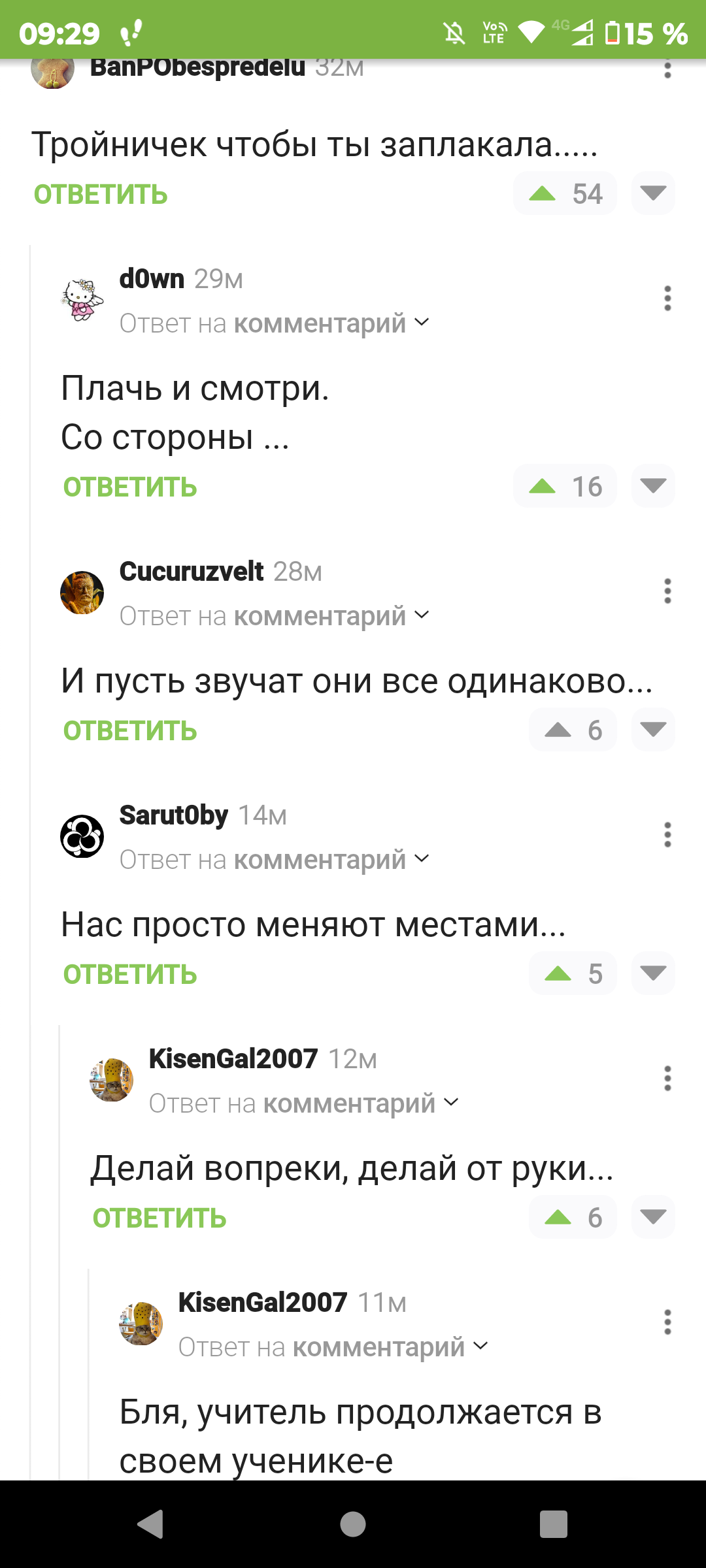The height and width of the screenshot is (1568, 706).
Task: Open overflow menu on Cucuruzvelt's comment
Action: point(667,591)
